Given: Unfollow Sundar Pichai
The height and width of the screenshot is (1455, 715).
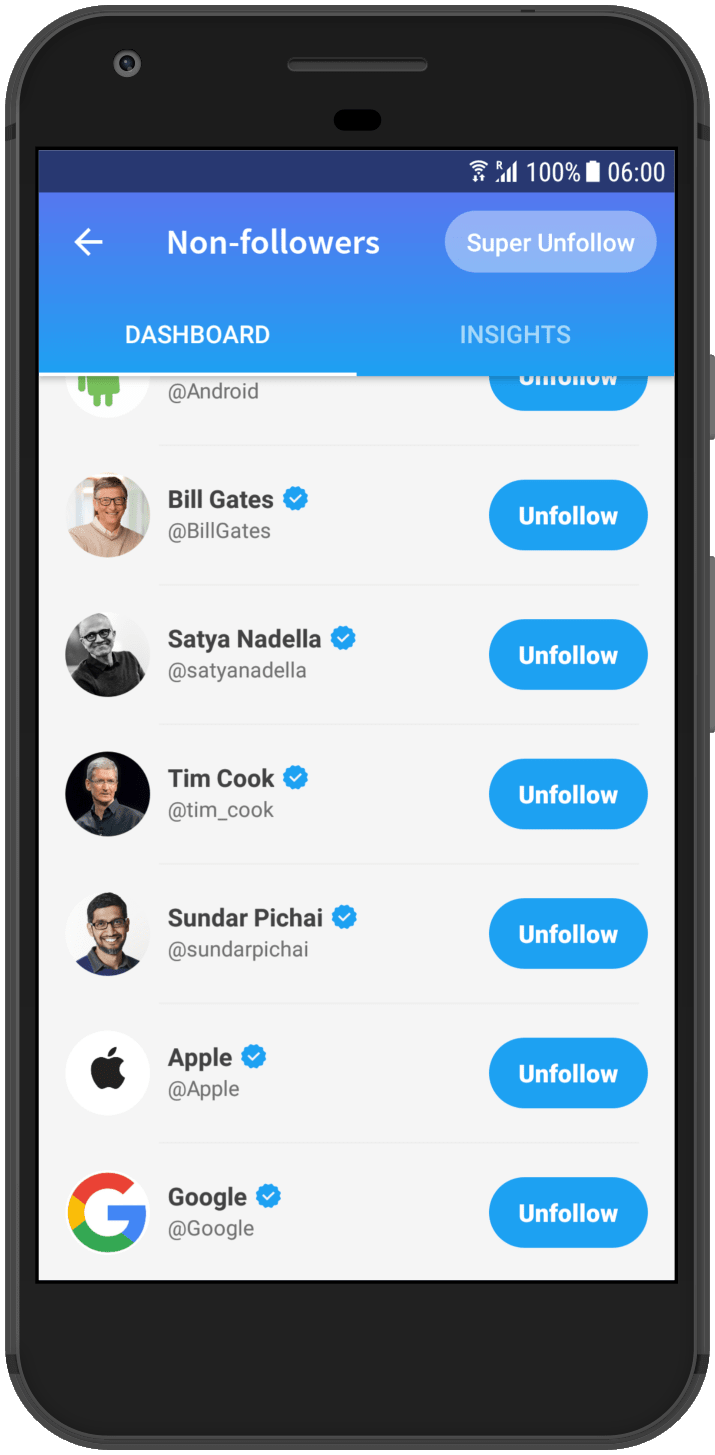Looking at the screenshot, I should 568,934.
